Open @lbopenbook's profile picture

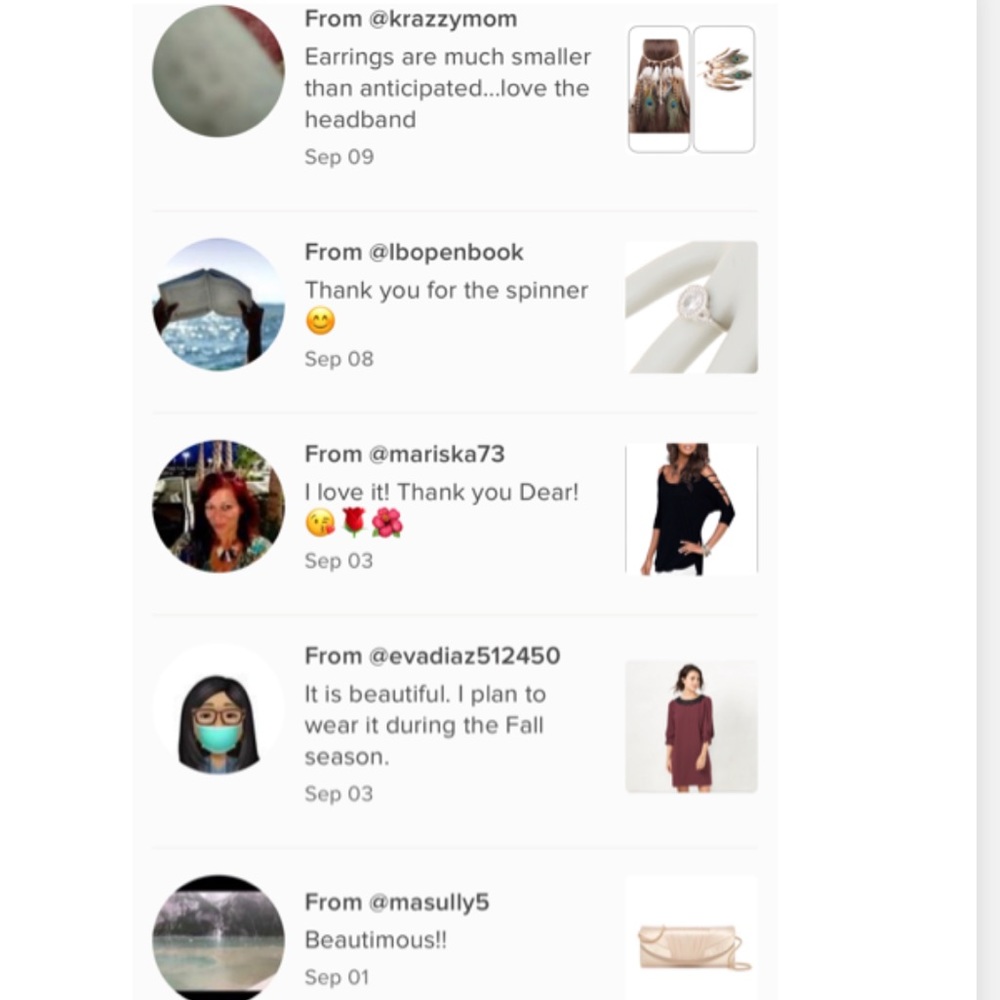click(x=218, y=305)
